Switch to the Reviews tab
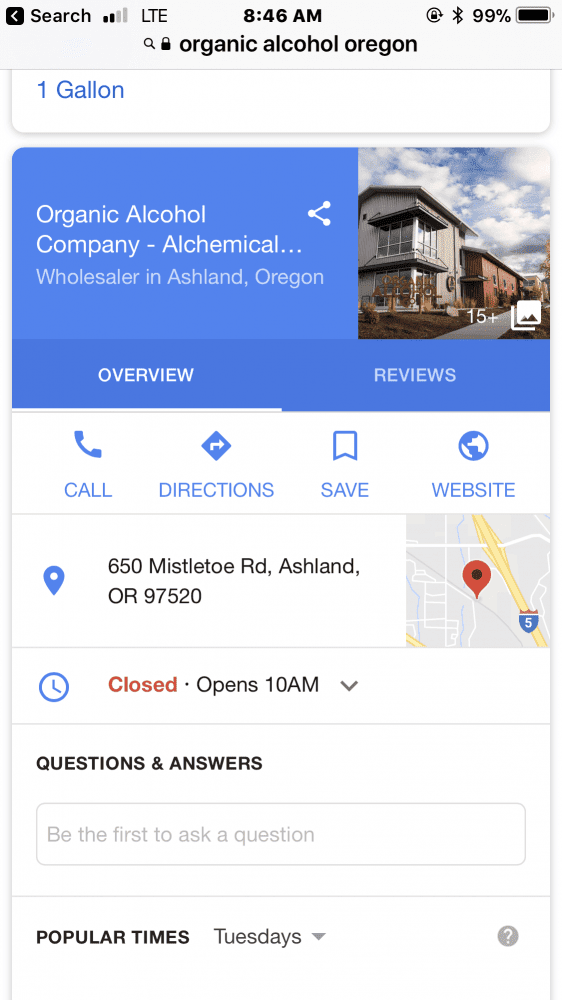The image size is (562, 1000). coord(415,375)
